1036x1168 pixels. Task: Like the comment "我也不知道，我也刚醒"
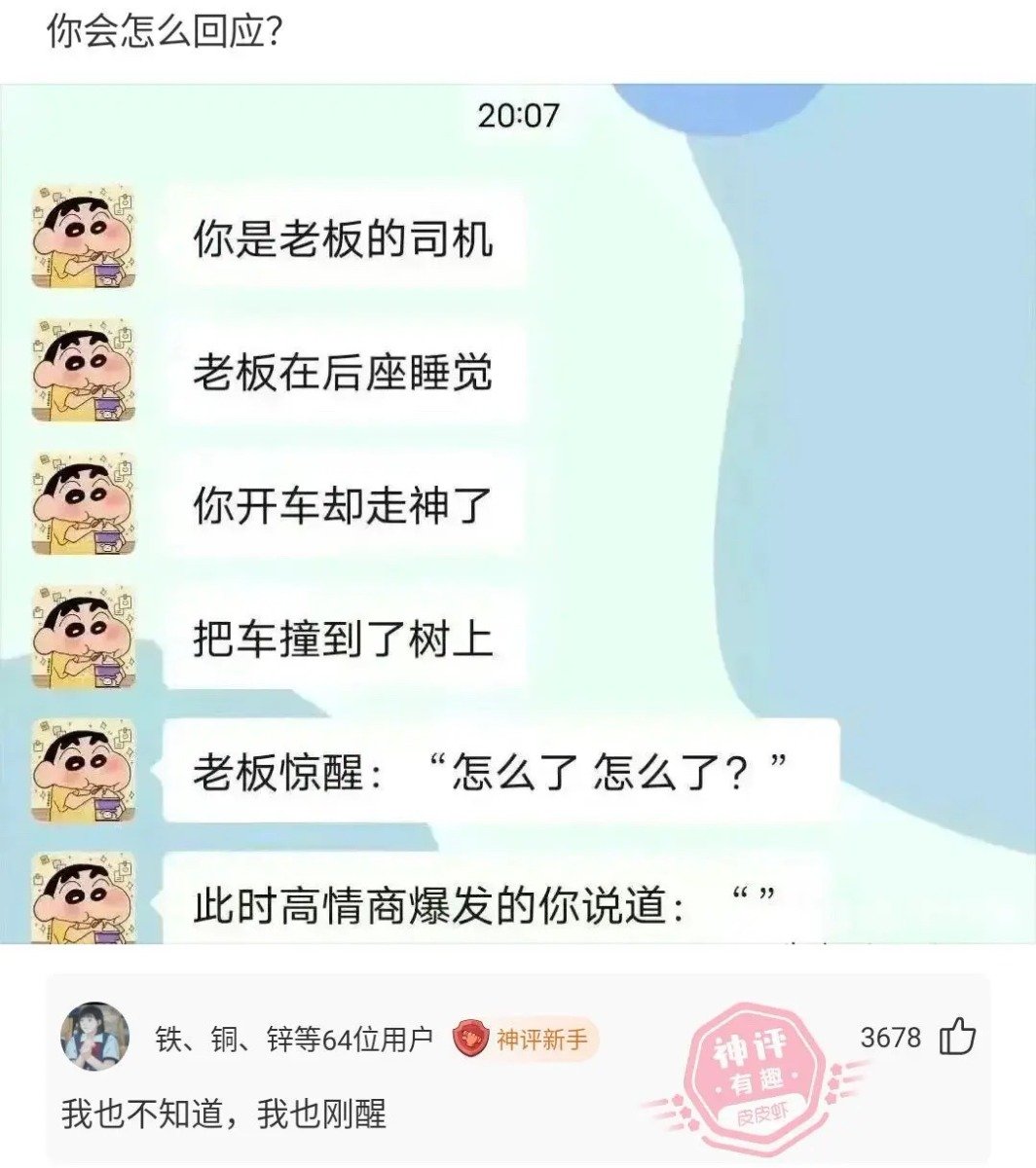[957, 1038]
